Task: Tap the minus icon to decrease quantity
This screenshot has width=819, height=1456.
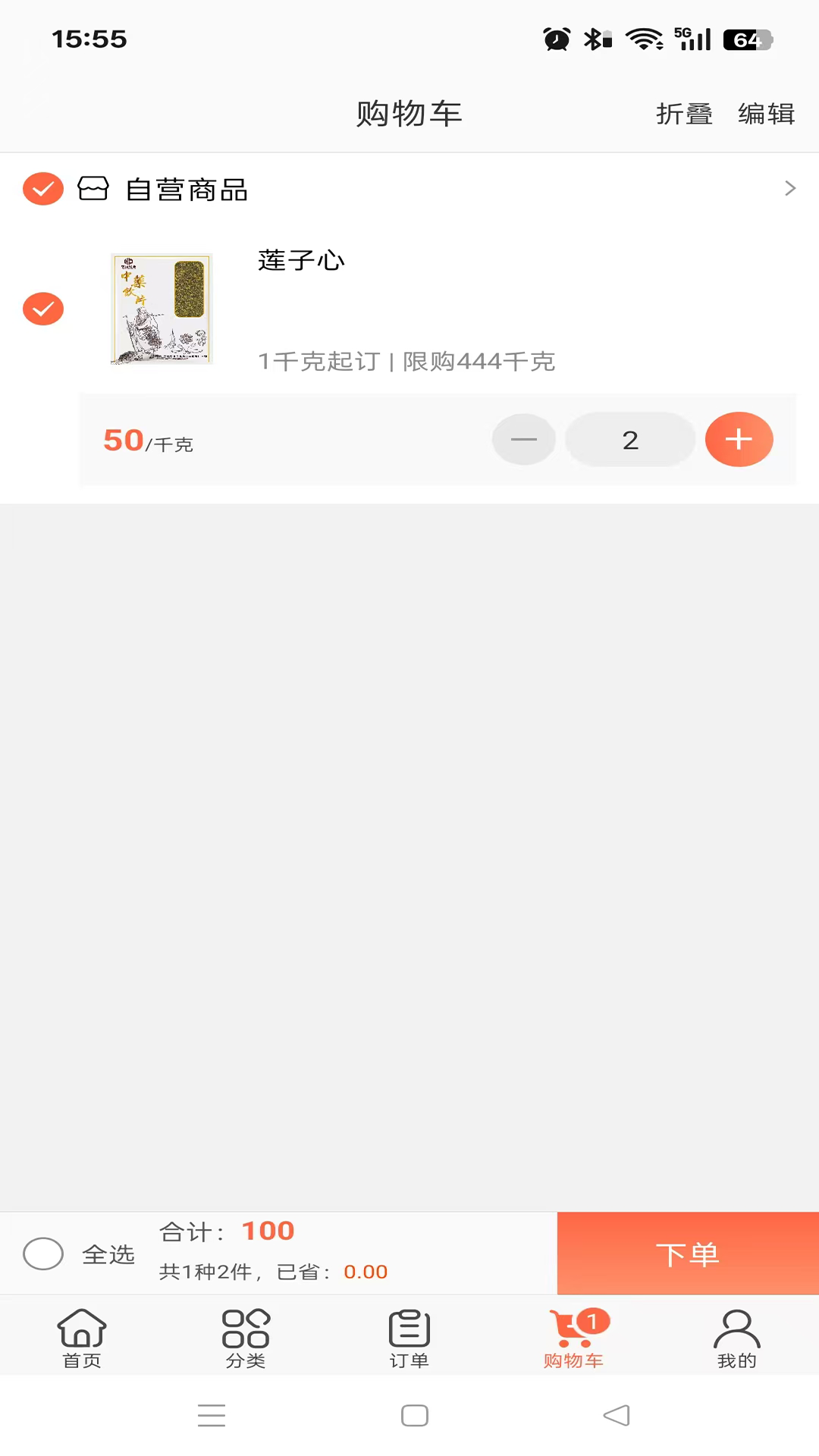Action: [x=523, y=439]
